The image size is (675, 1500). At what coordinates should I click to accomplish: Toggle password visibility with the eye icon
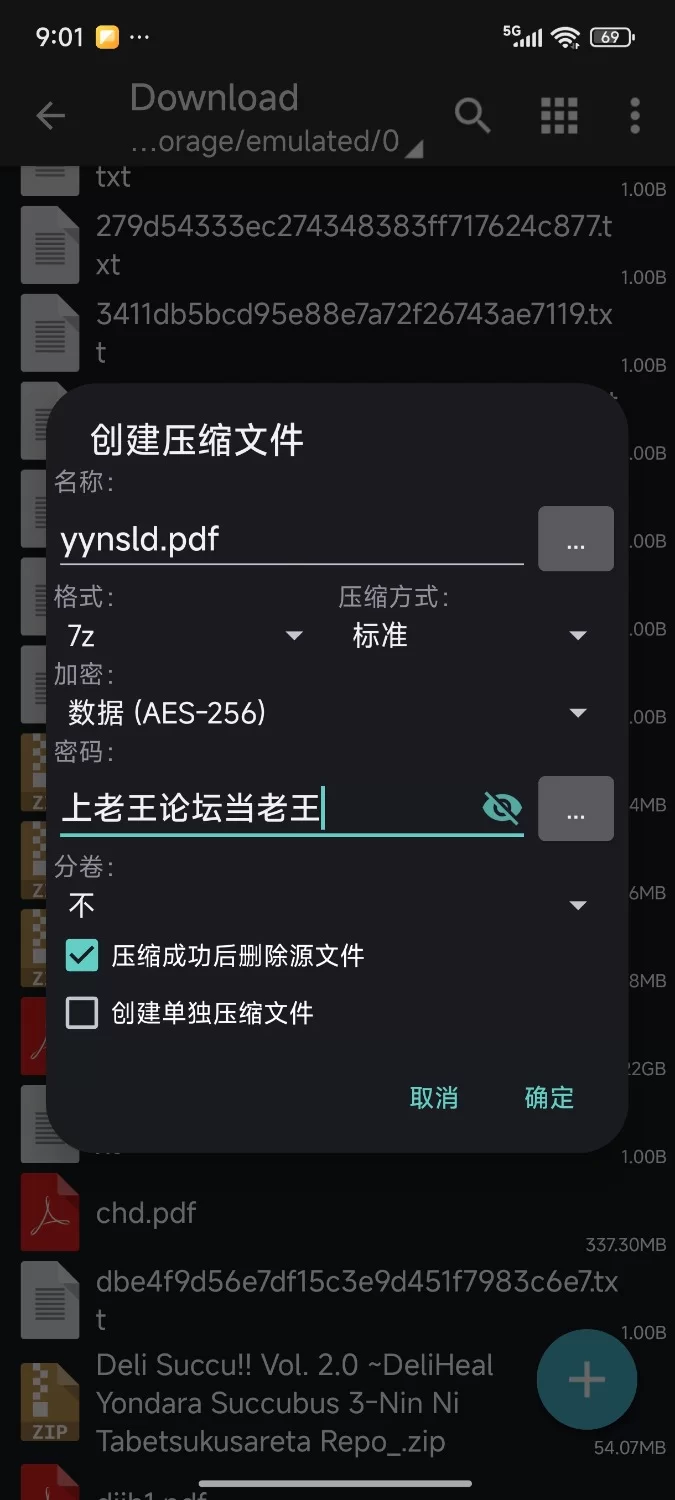[x=502, y=808]
